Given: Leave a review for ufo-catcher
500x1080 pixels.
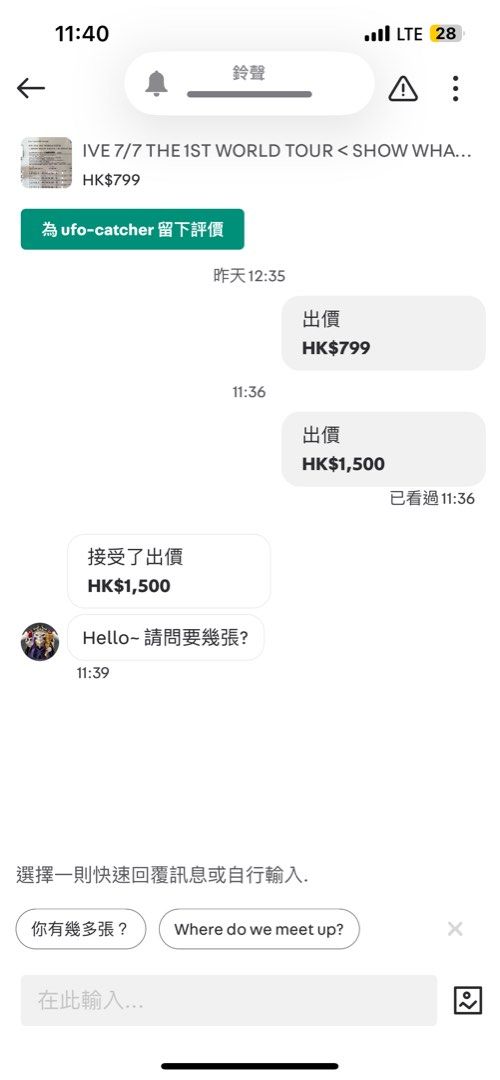Looking at the screenshot, I should point(132,229).
